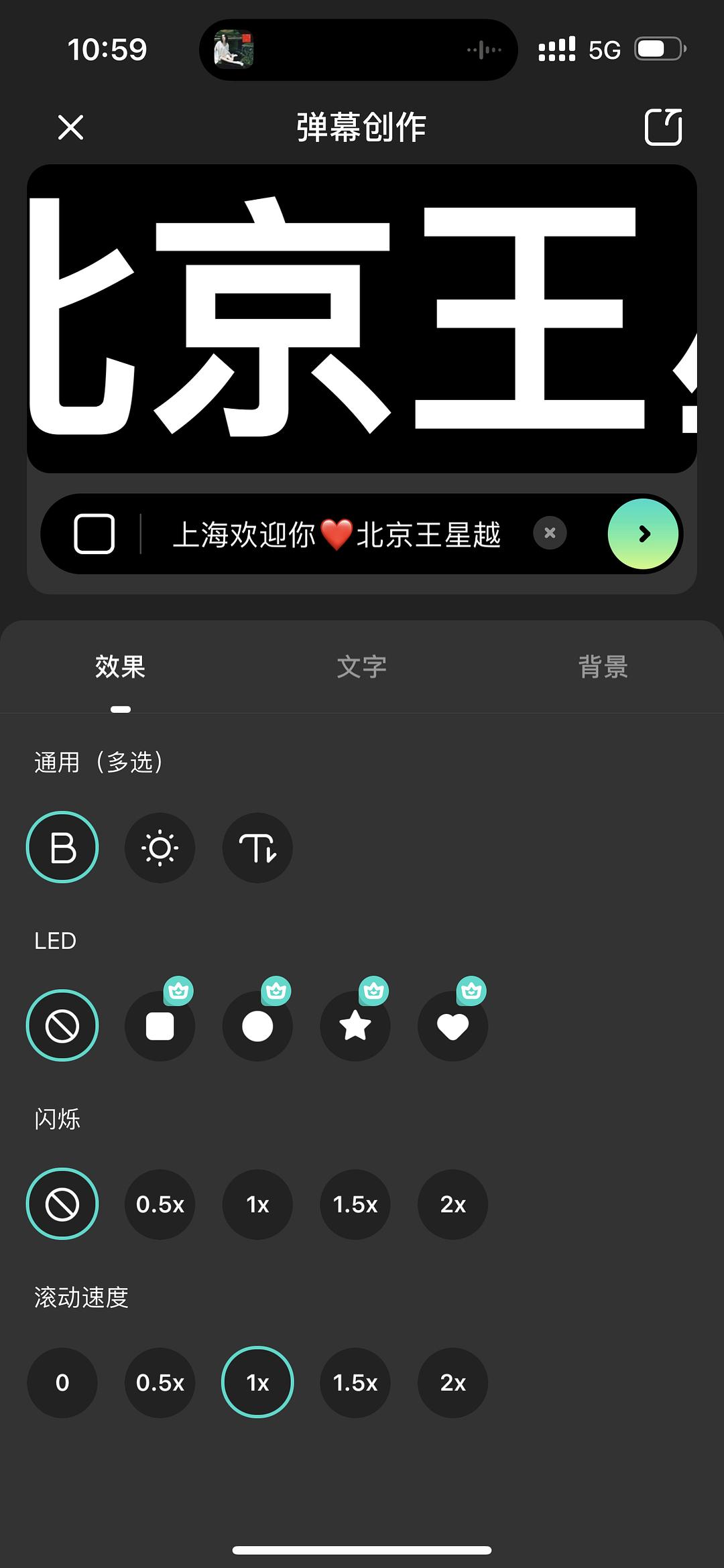Choose 1.5x scroll speed

tap(355, 1382)
